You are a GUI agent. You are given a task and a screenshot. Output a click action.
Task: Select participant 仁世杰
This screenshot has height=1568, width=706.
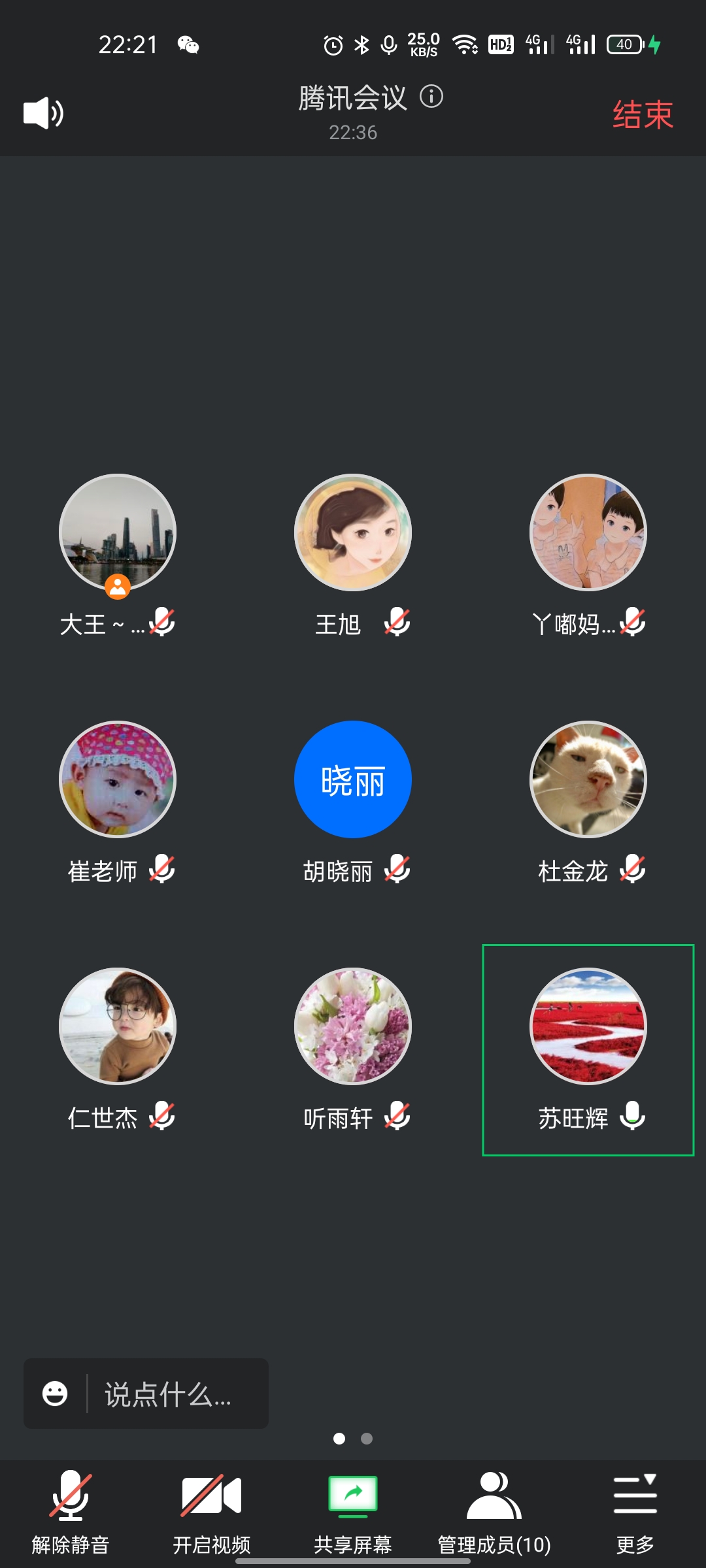118,1027
